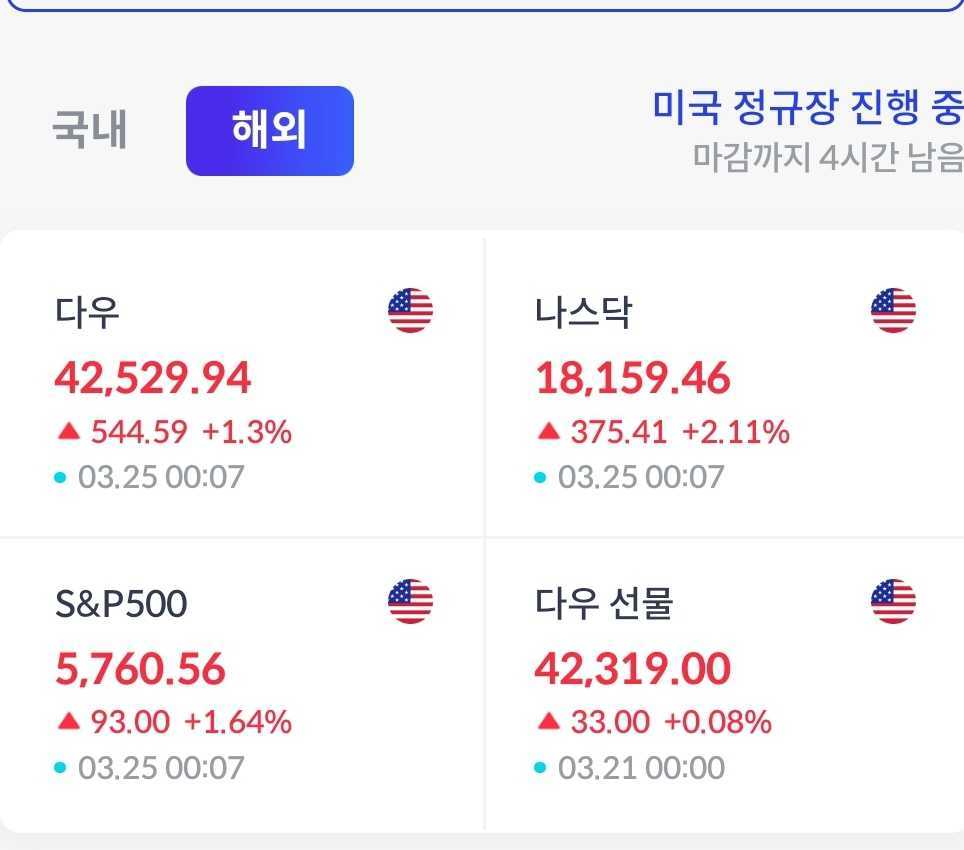
Task: View S&P500 index details
Action: tap(242, 684)
